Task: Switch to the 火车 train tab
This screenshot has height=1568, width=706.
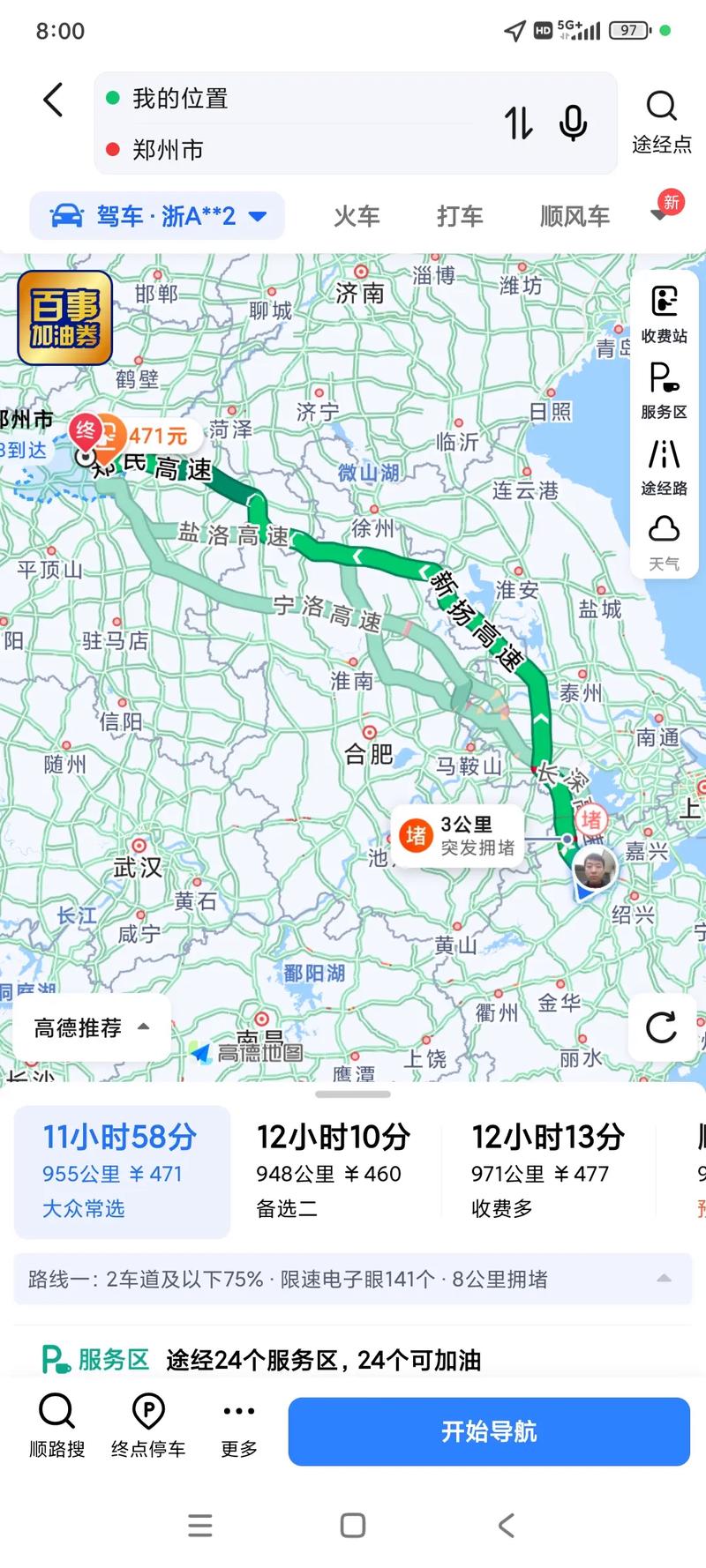Action: click(x=357, y=216)
